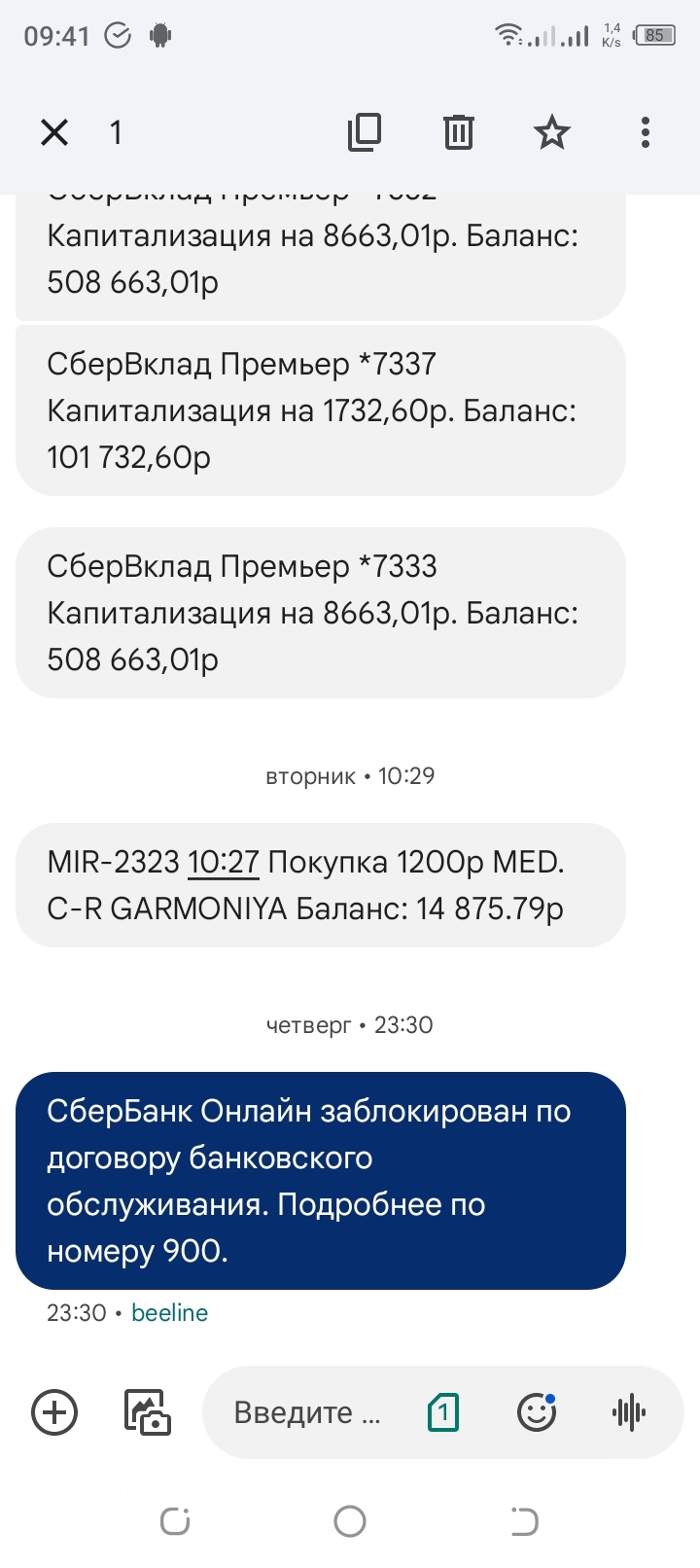Open the overflow menu
Image resolution: width=700 pixels, height=1568 pixels.
646,132
